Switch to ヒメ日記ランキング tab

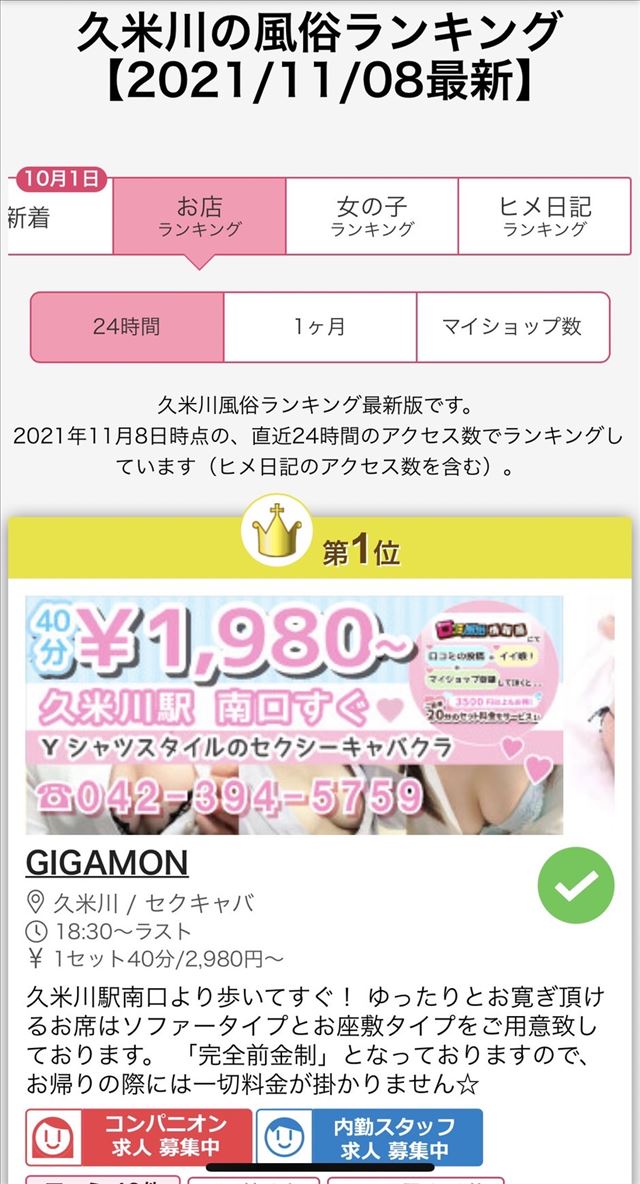(x=545, y=217)
